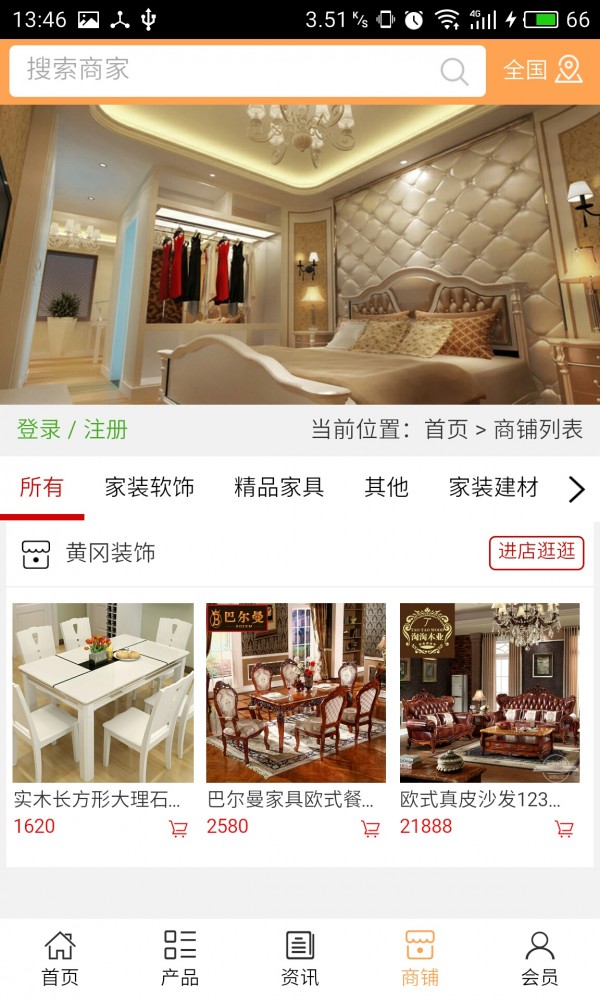
Task: Expand more categories with the right arrow
Action: [576, 489]
